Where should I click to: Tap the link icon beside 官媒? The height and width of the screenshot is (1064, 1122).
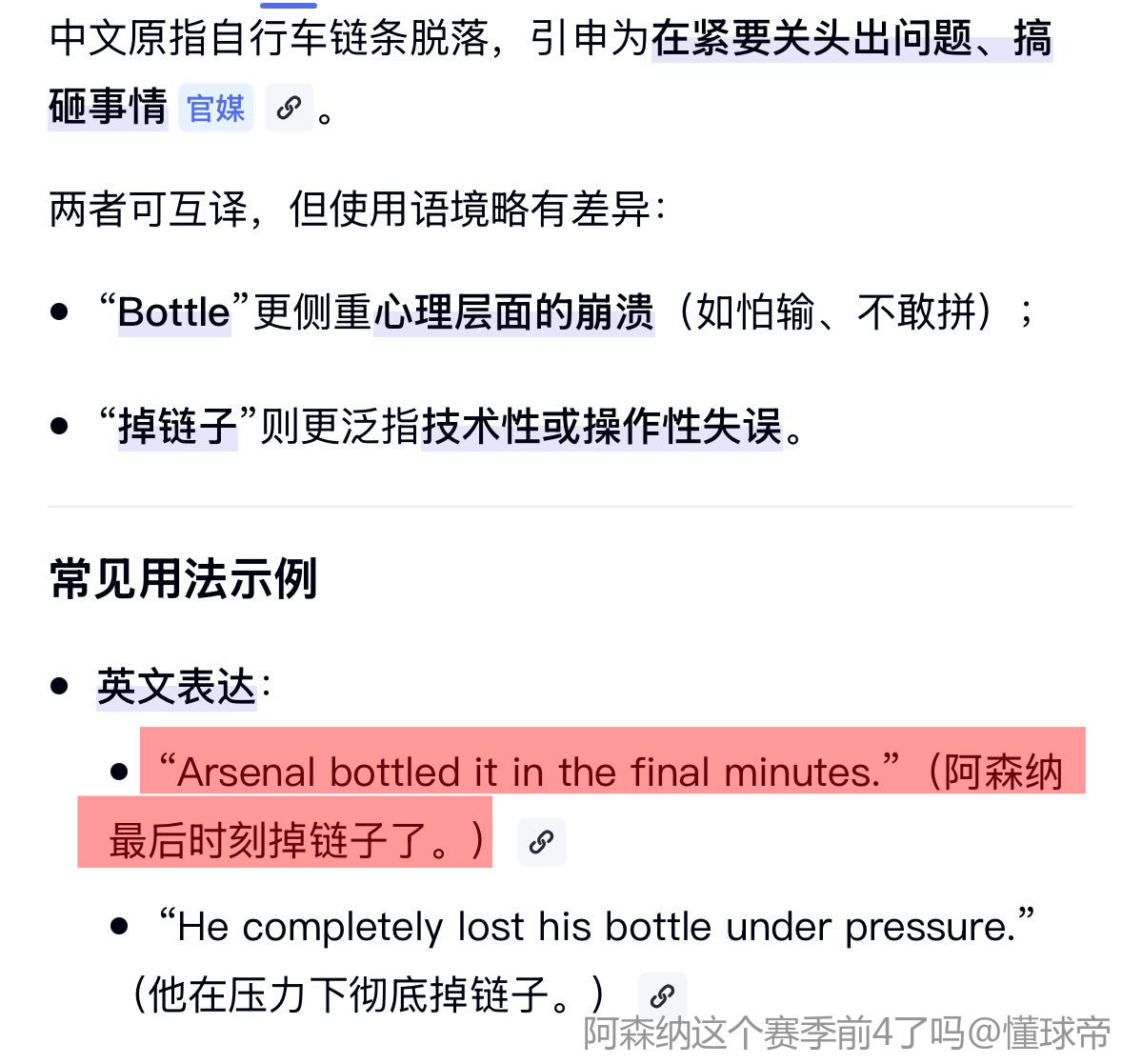(x=289, y=108)
